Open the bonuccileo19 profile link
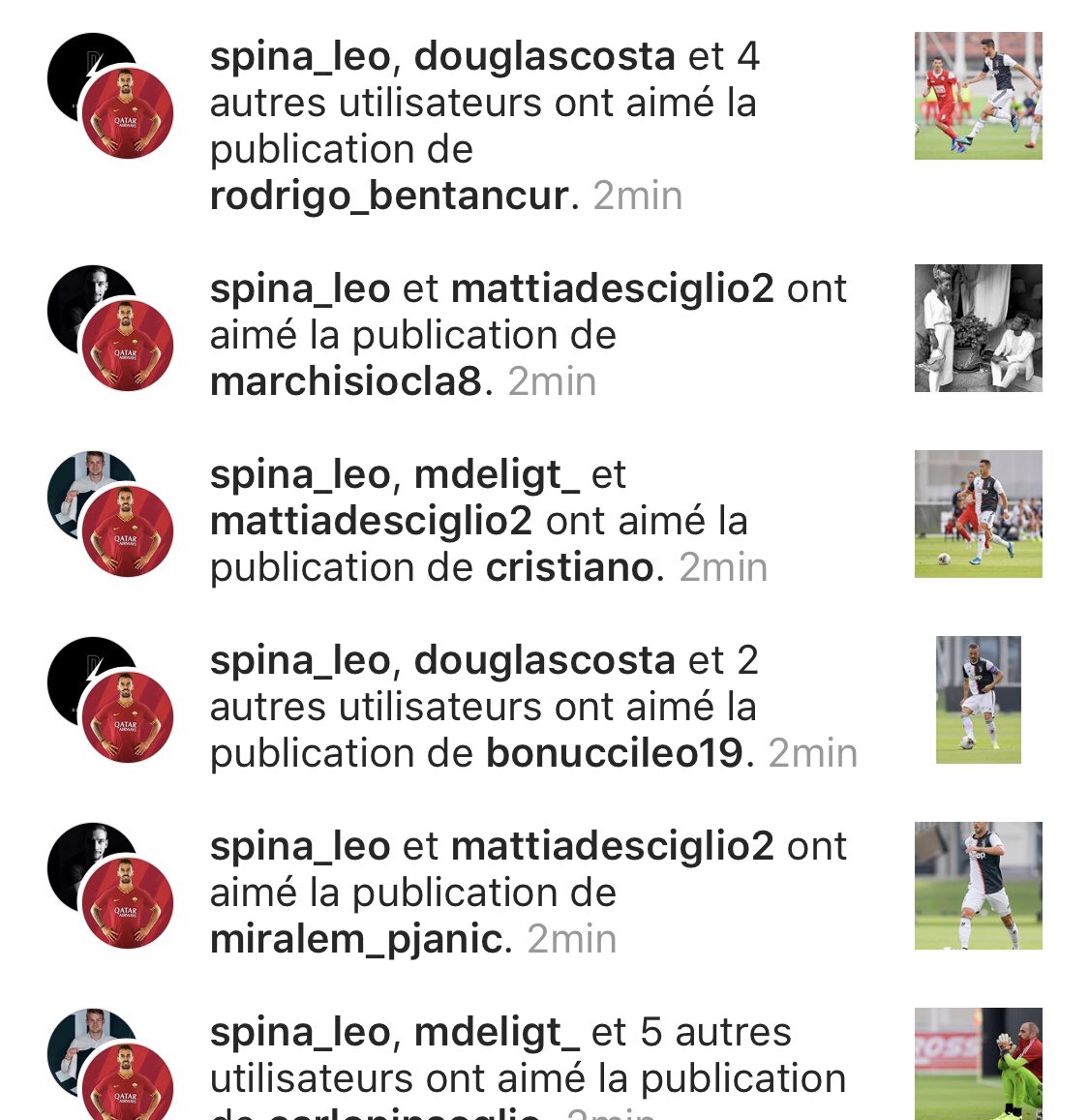 coord(614,754)
